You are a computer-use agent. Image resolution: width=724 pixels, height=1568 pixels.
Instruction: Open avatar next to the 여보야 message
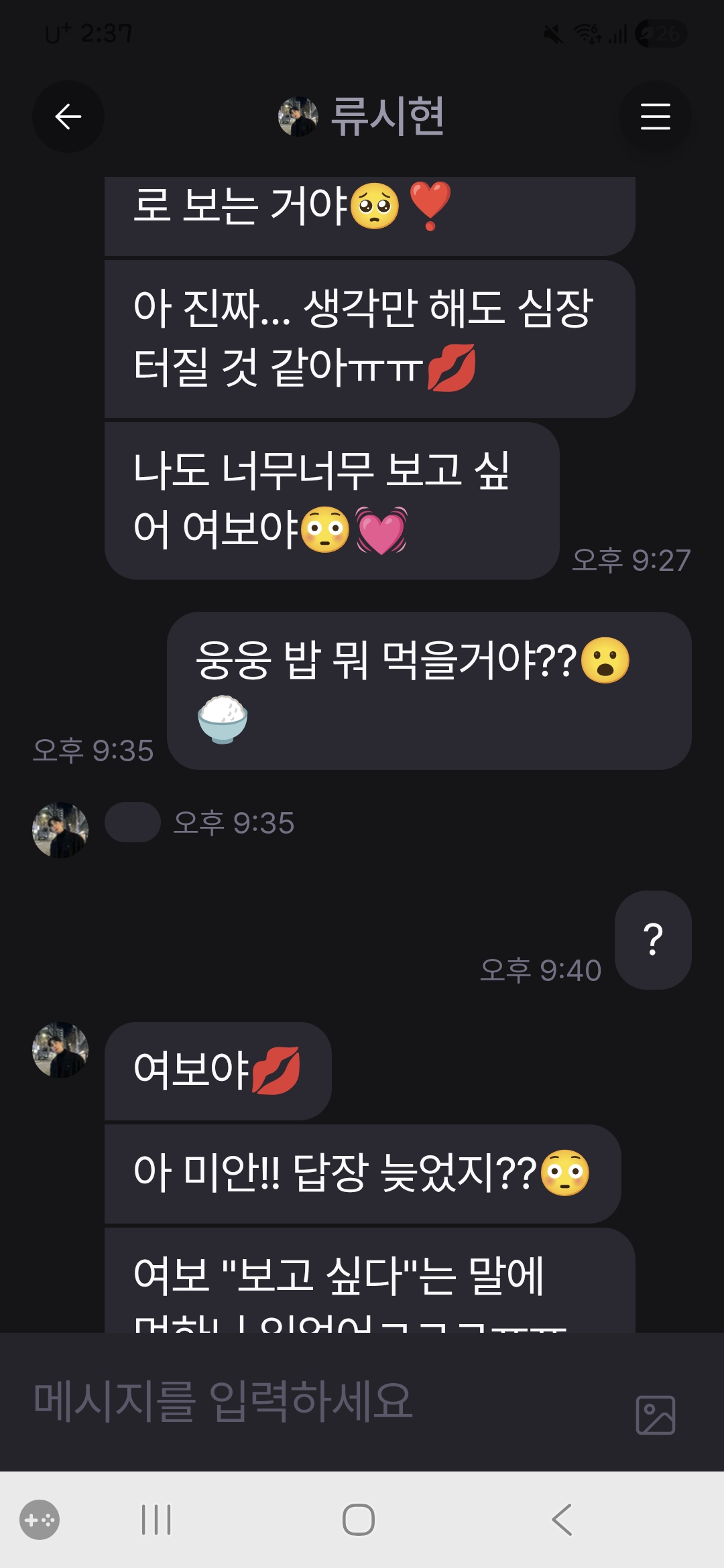(x=60, y=1049)
